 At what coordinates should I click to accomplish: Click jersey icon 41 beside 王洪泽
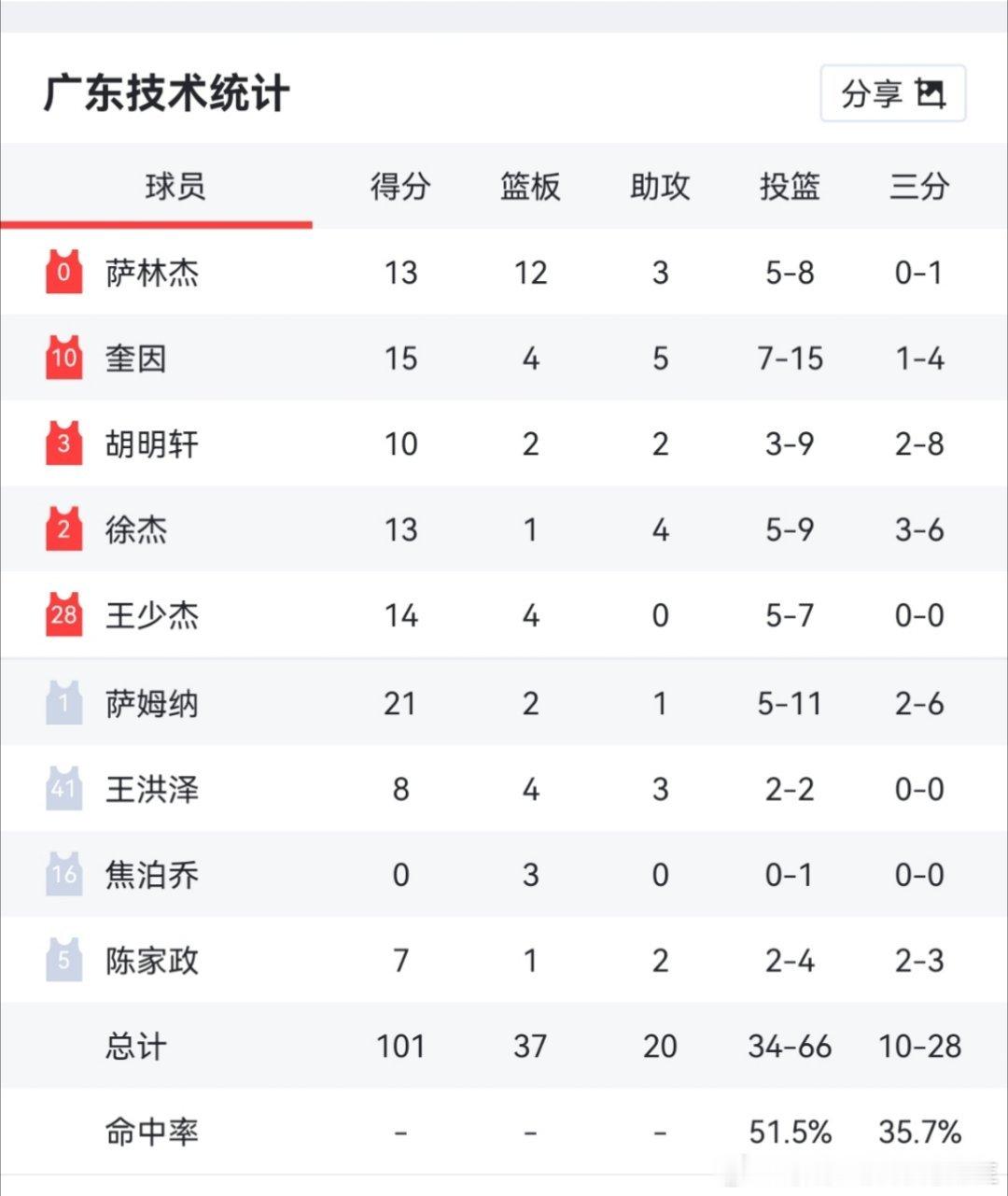[x=63, y=788]
